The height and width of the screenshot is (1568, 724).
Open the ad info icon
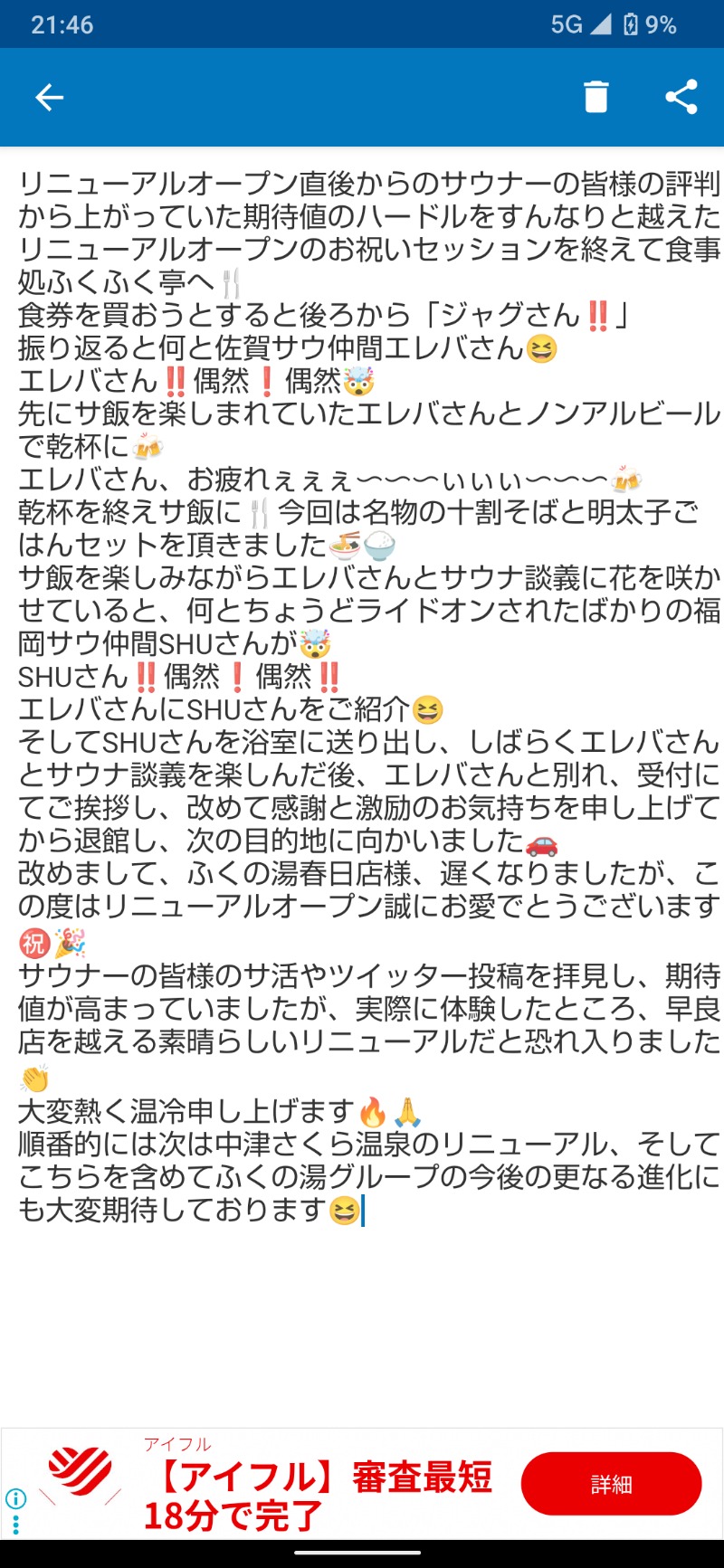tap(15, 1498)
